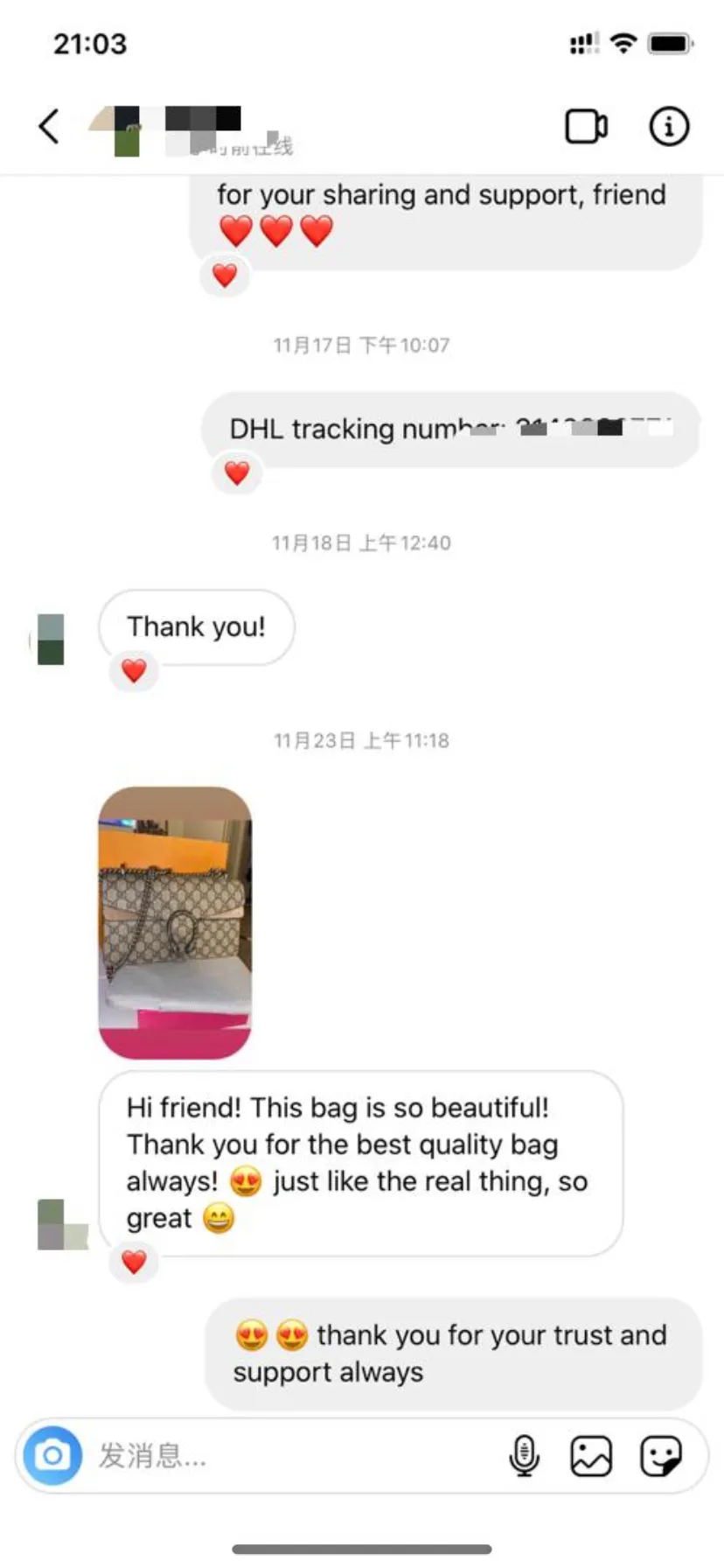
Task: Record a voice message
Action: tap(524, 1456)
